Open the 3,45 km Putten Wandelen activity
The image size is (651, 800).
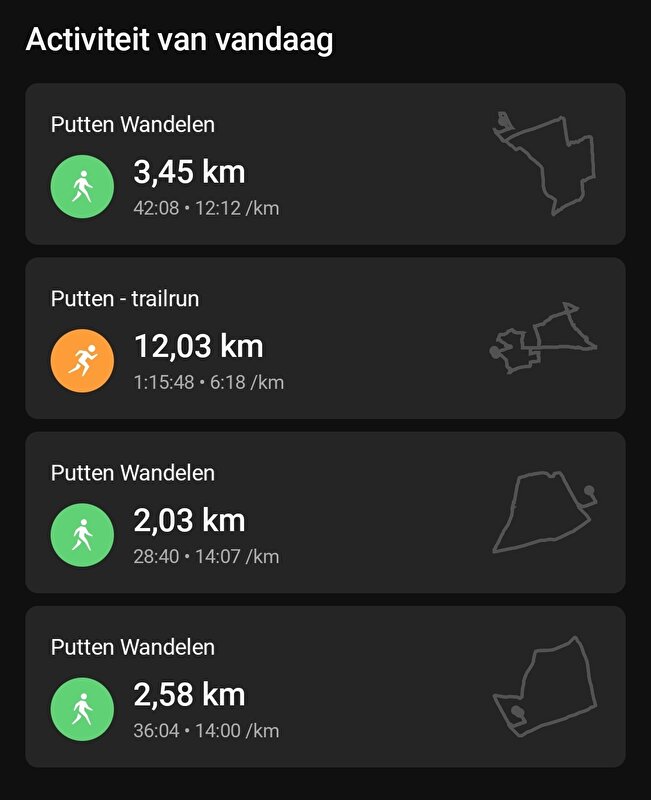[325, 164]
